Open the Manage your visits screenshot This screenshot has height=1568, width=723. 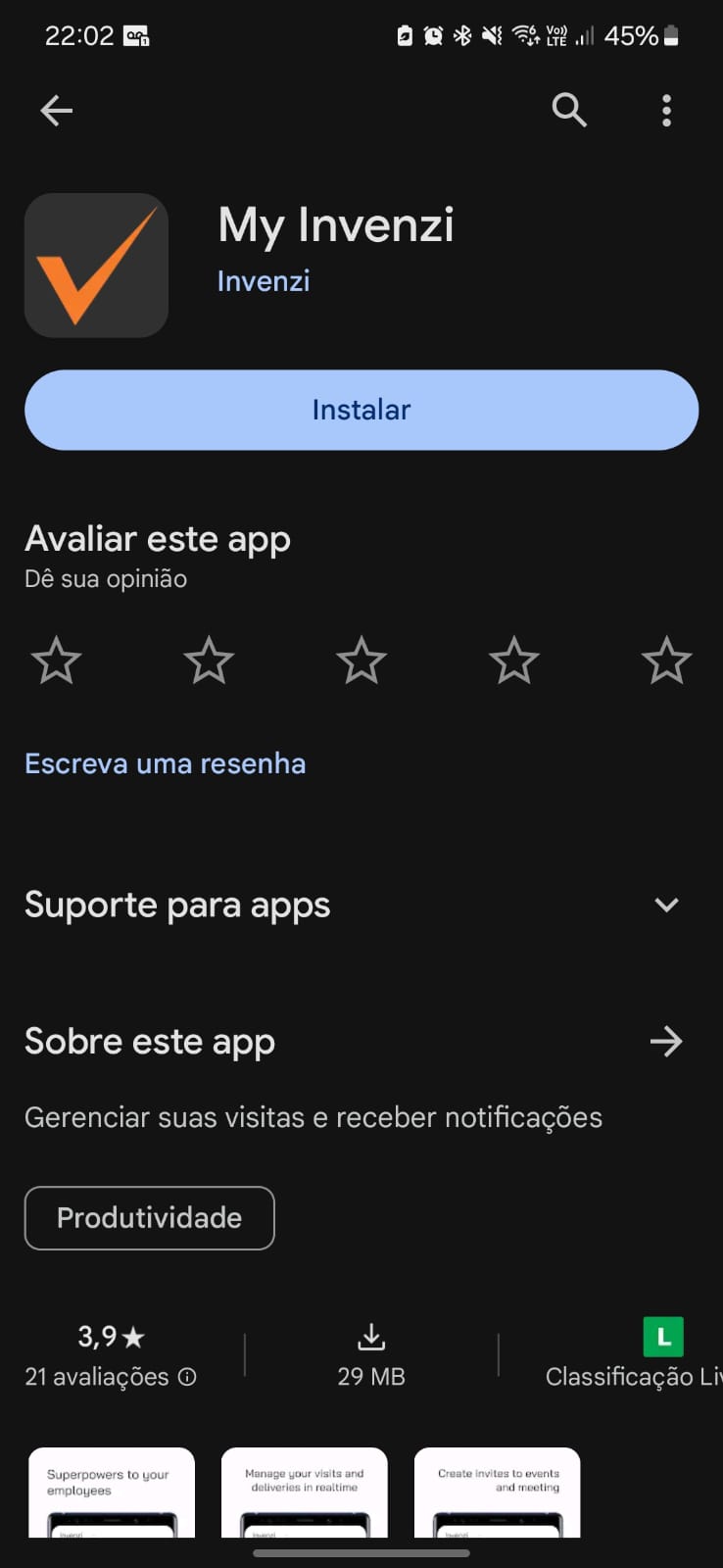305,1492
